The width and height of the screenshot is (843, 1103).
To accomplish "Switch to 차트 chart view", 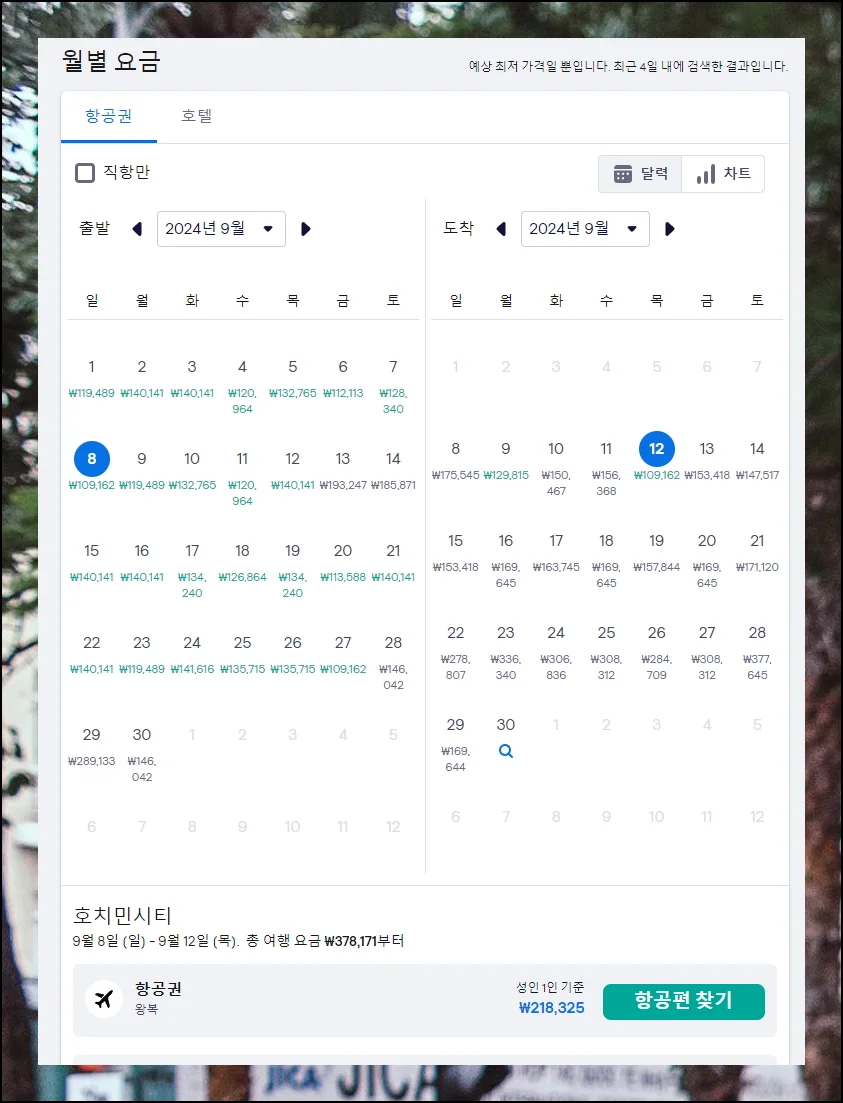I will [x=723, y=174].
